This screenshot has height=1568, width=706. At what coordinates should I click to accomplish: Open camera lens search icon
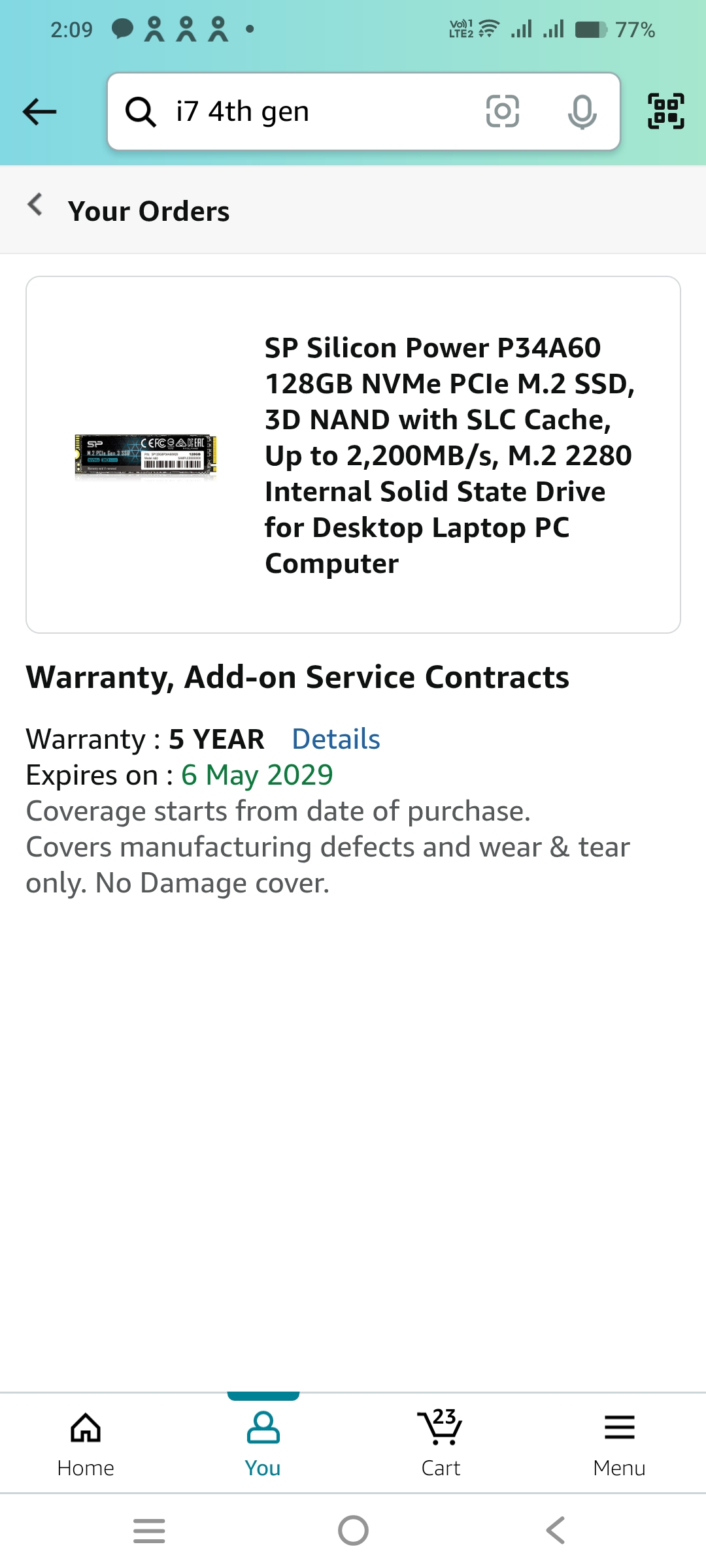tap(502, 112)
